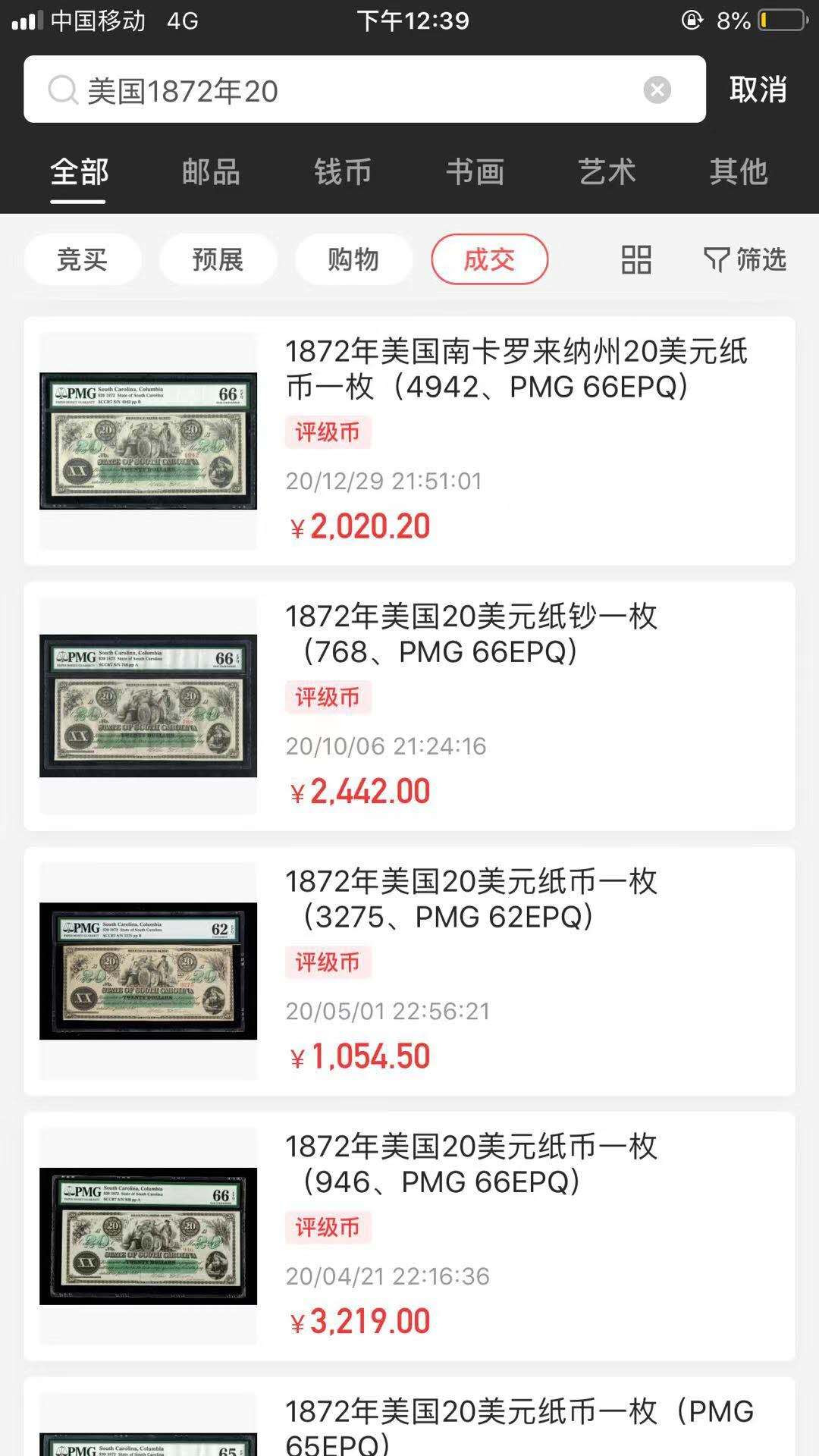Switch to the 邮品 tab
This screenshot has height=1456, width=819.
pyautogui.click(x=211, y=172)
